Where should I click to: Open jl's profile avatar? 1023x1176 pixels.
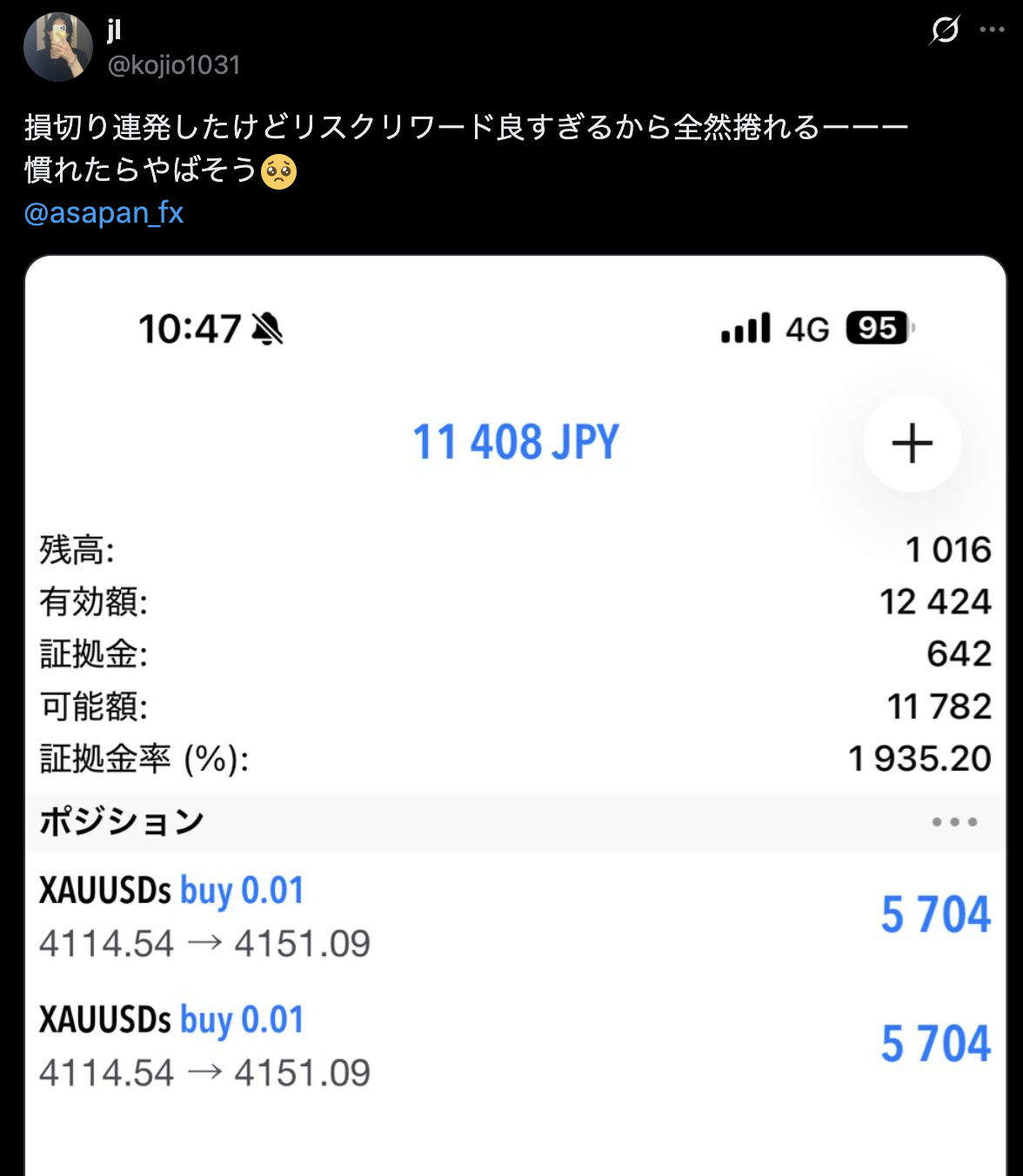point(57,47)
